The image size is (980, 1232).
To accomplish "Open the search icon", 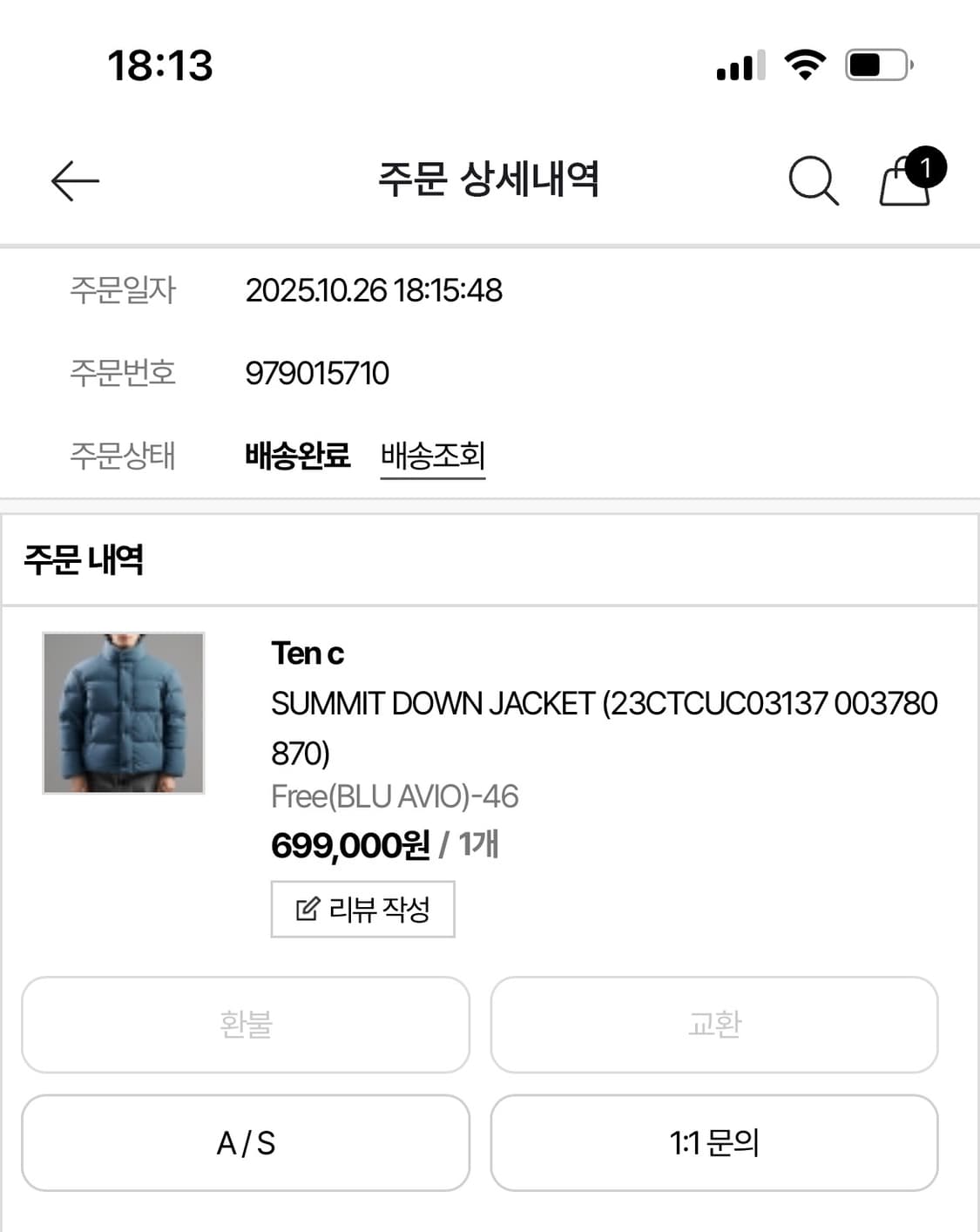I will (814, 181).
